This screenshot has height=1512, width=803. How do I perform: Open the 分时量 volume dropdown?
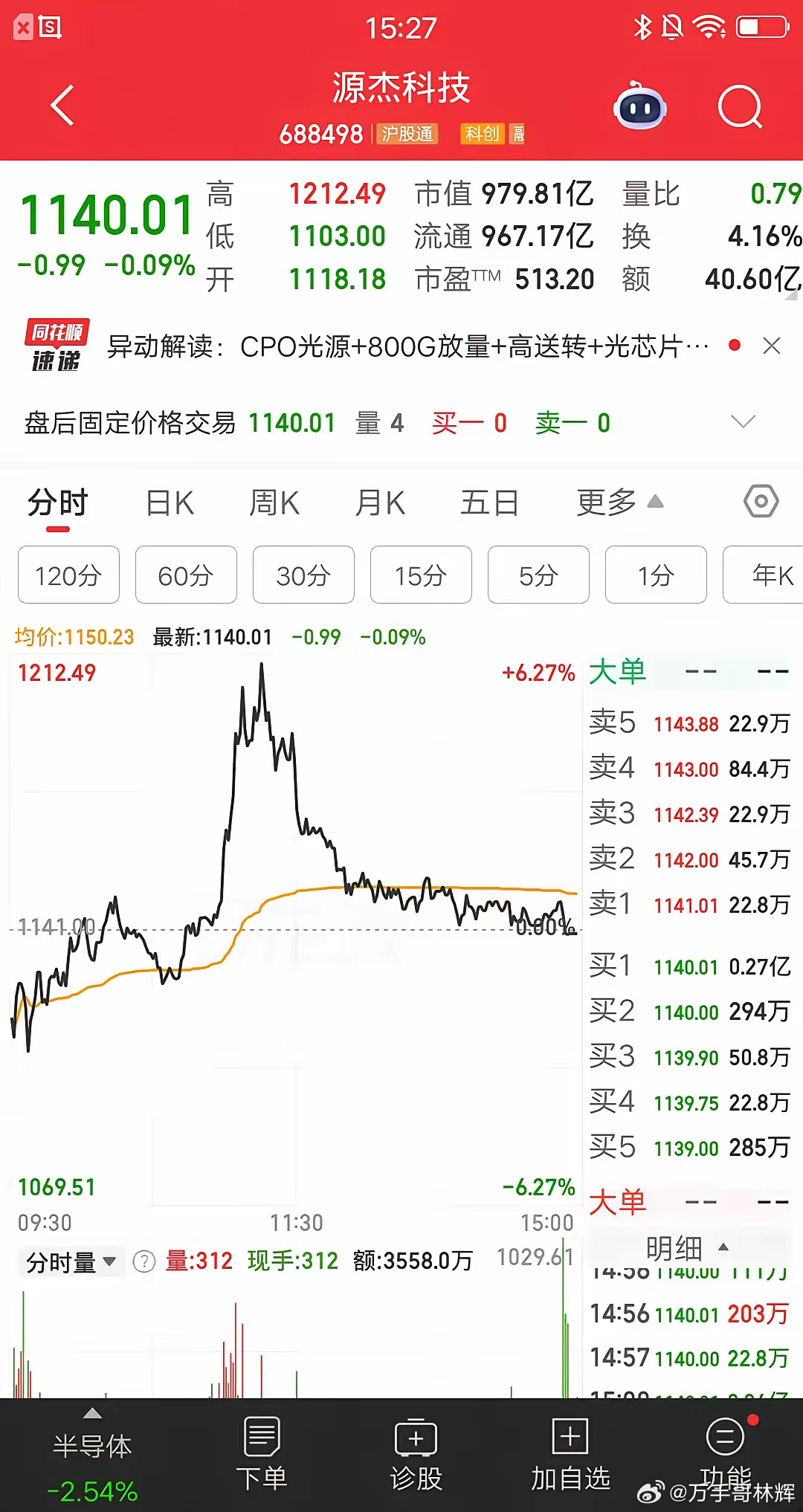coord(69,1260)
